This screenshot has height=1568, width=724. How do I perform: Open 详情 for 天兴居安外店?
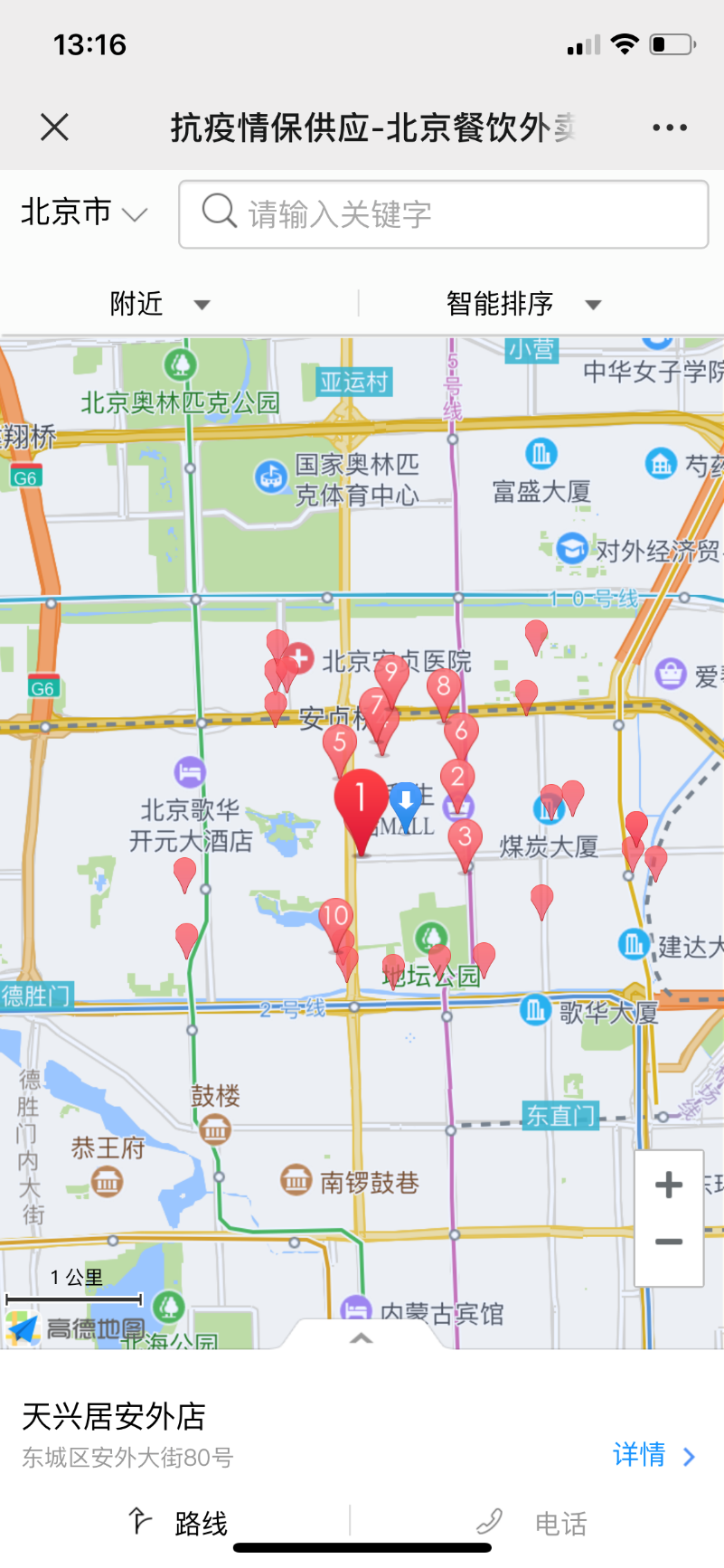653,1455
